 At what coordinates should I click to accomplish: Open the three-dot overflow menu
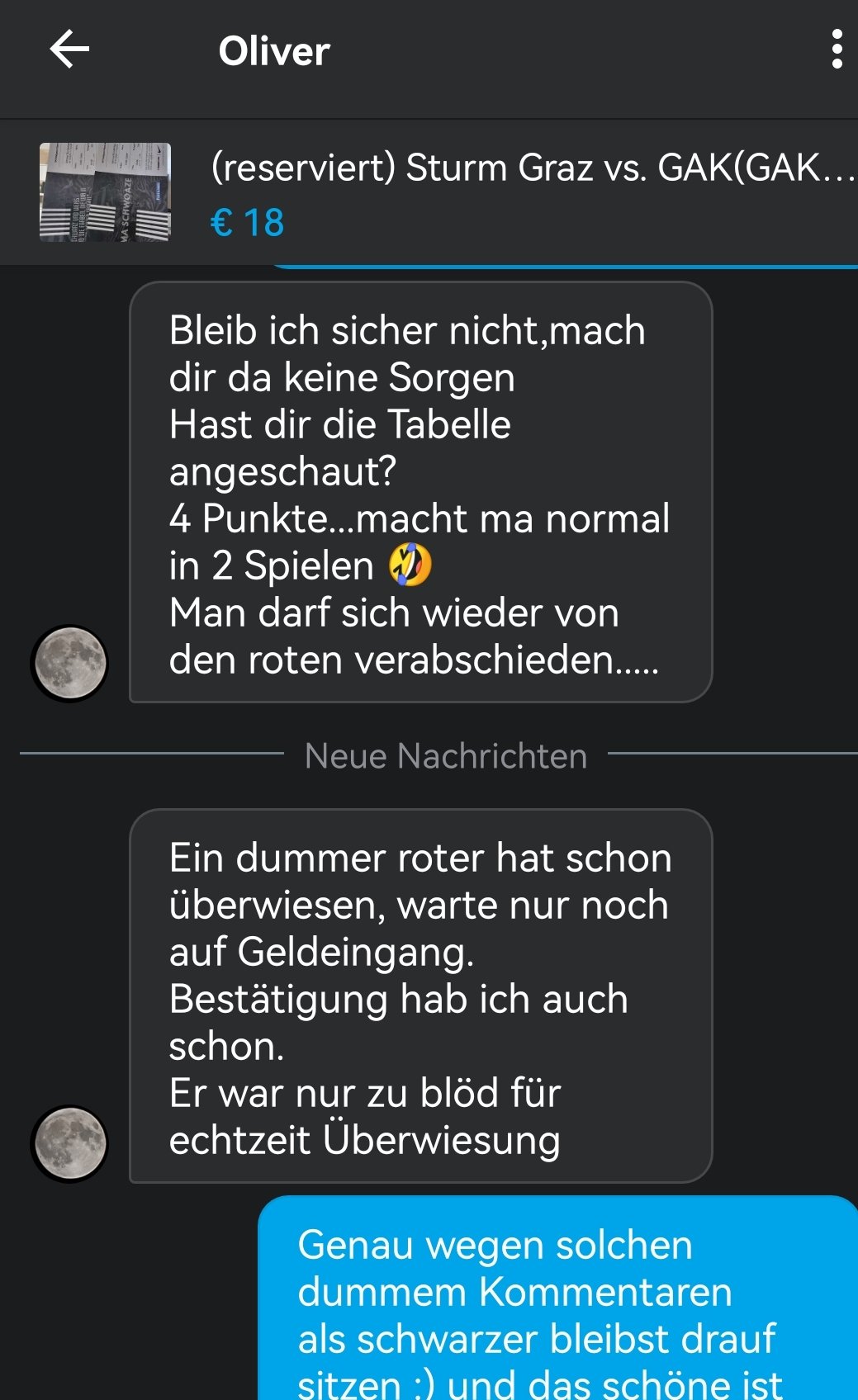pyautogui.click(x=837, y=50)
